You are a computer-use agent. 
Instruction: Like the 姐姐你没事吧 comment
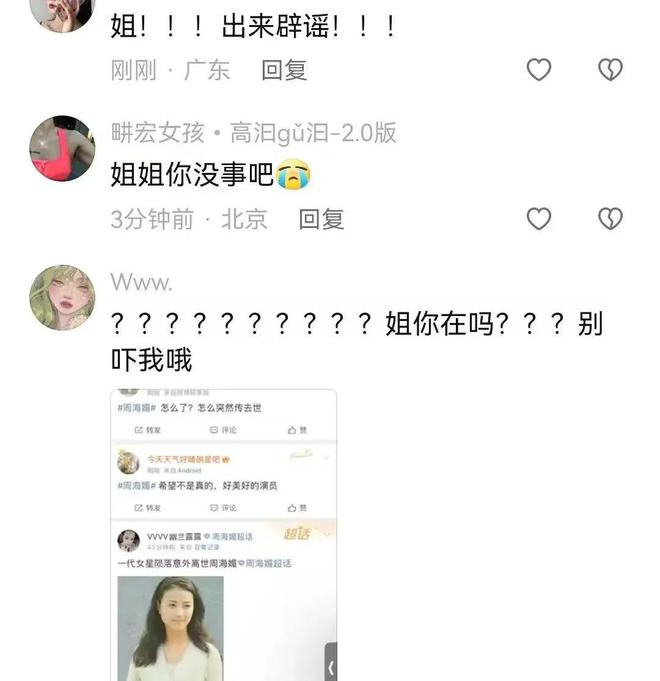[x=539, y=218]
